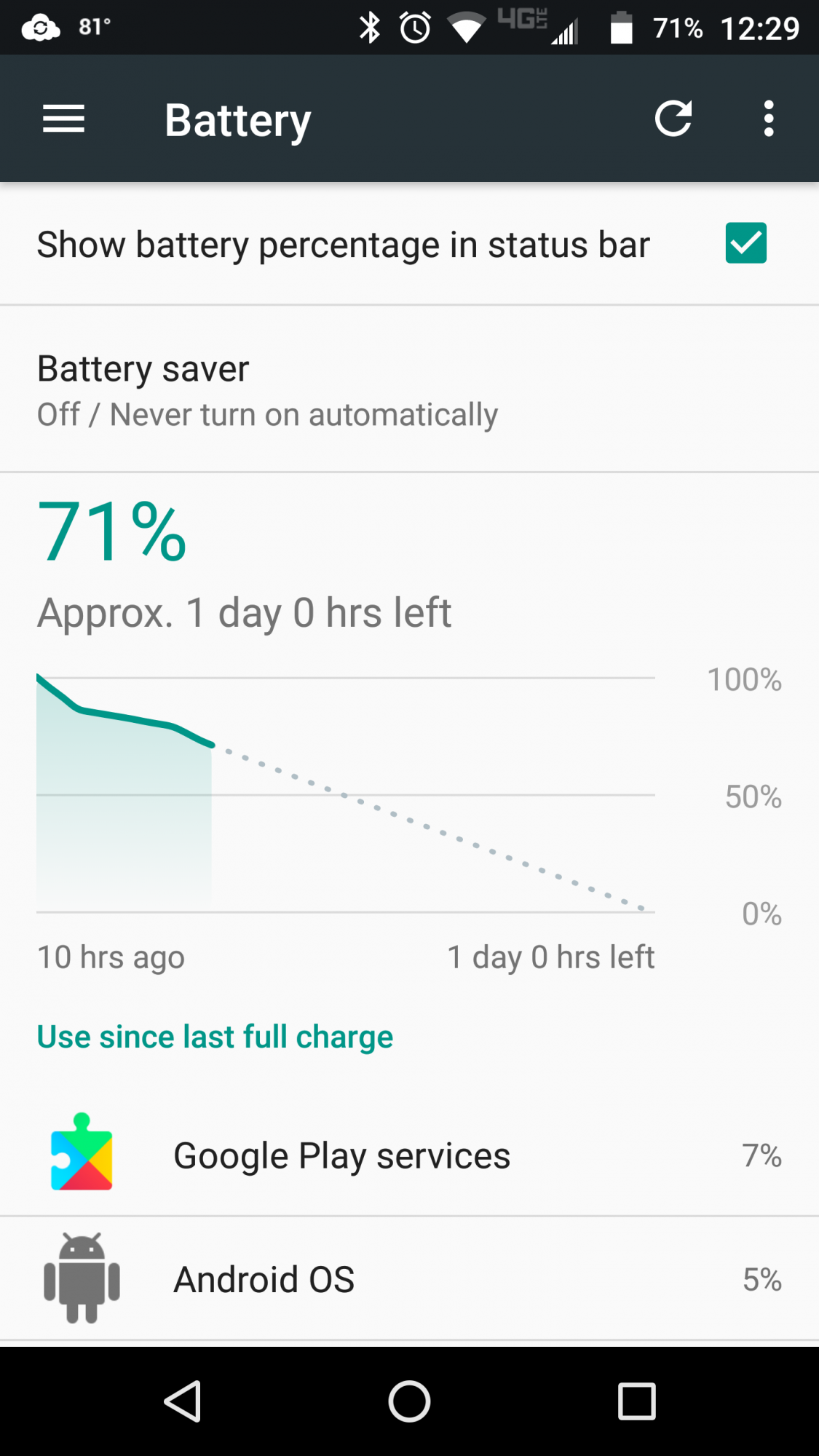Open the hamburger drawer menu
Viewport: 819px width, 1456px height.
63,119
